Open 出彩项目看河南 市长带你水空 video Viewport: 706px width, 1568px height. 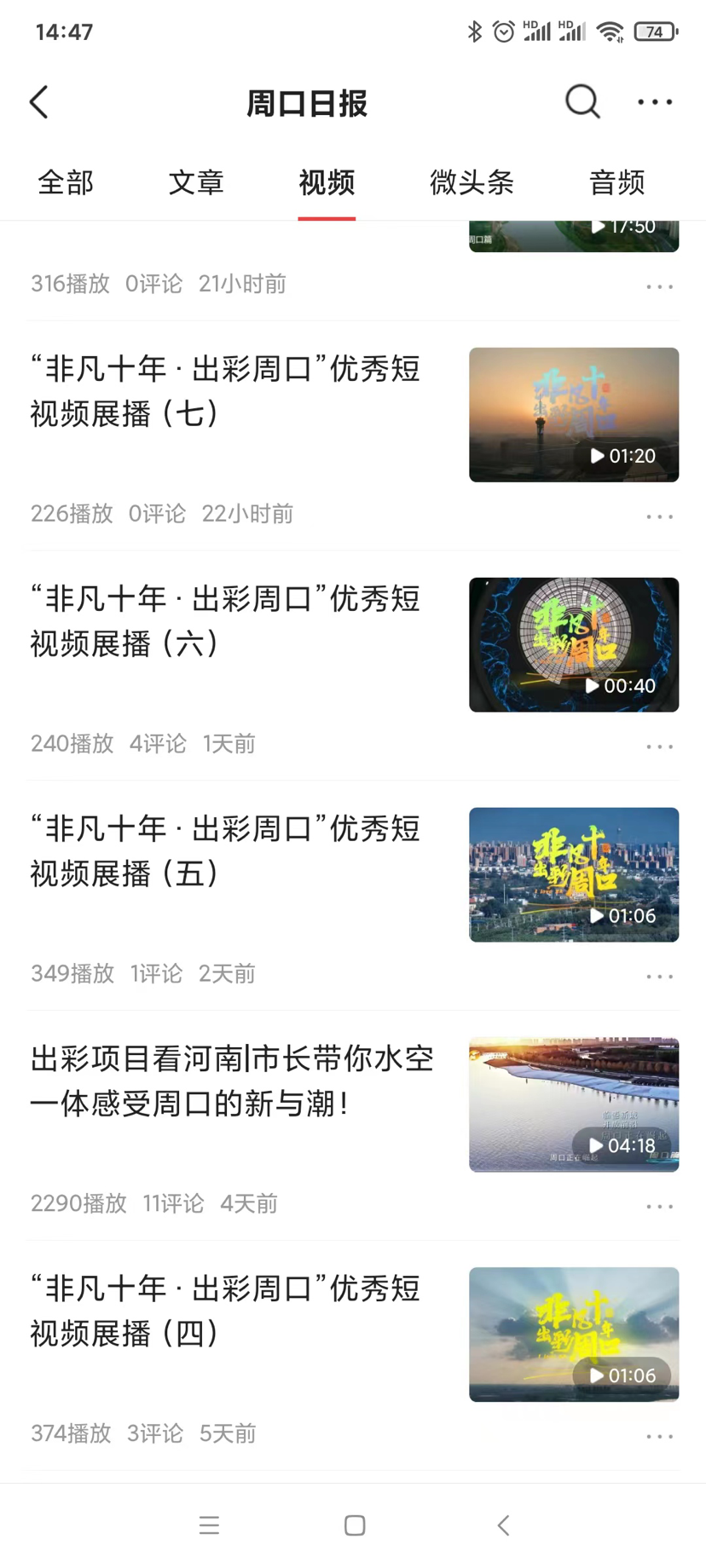click(232, 1081)
